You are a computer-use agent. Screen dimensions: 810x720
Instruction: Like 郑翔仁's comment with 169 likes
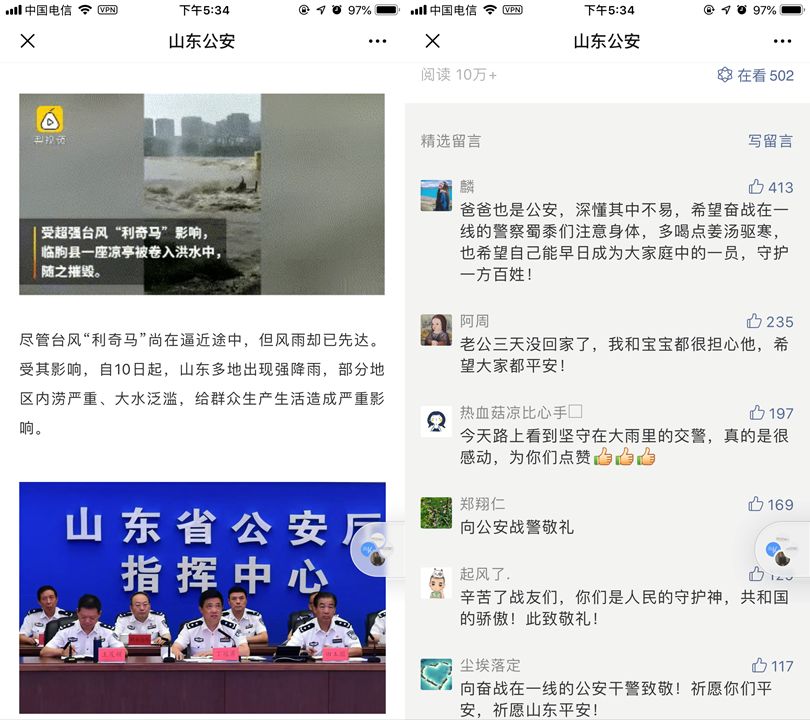point(770,504)
